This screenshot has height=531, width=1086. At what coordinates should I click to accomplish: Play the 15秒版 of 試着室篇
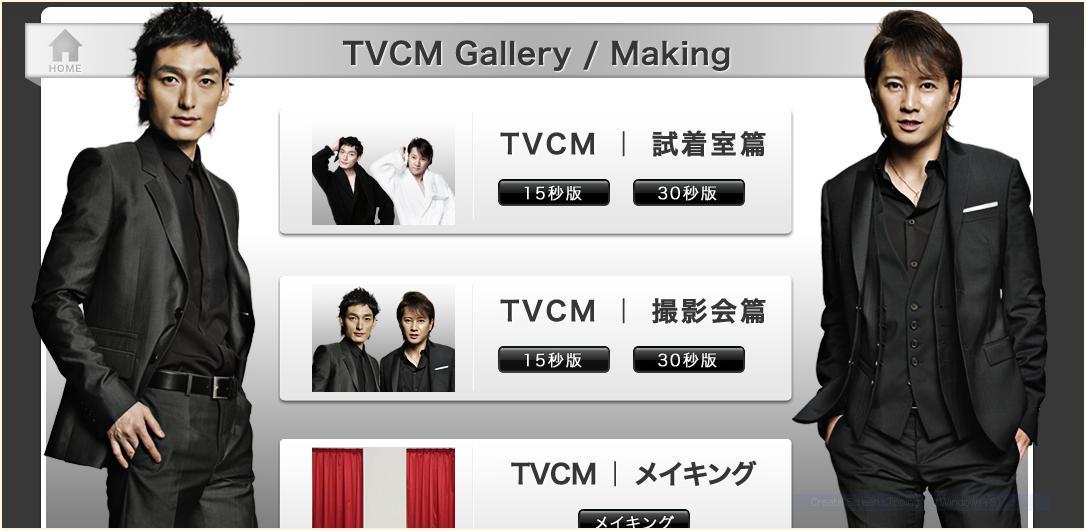(553, 193)
